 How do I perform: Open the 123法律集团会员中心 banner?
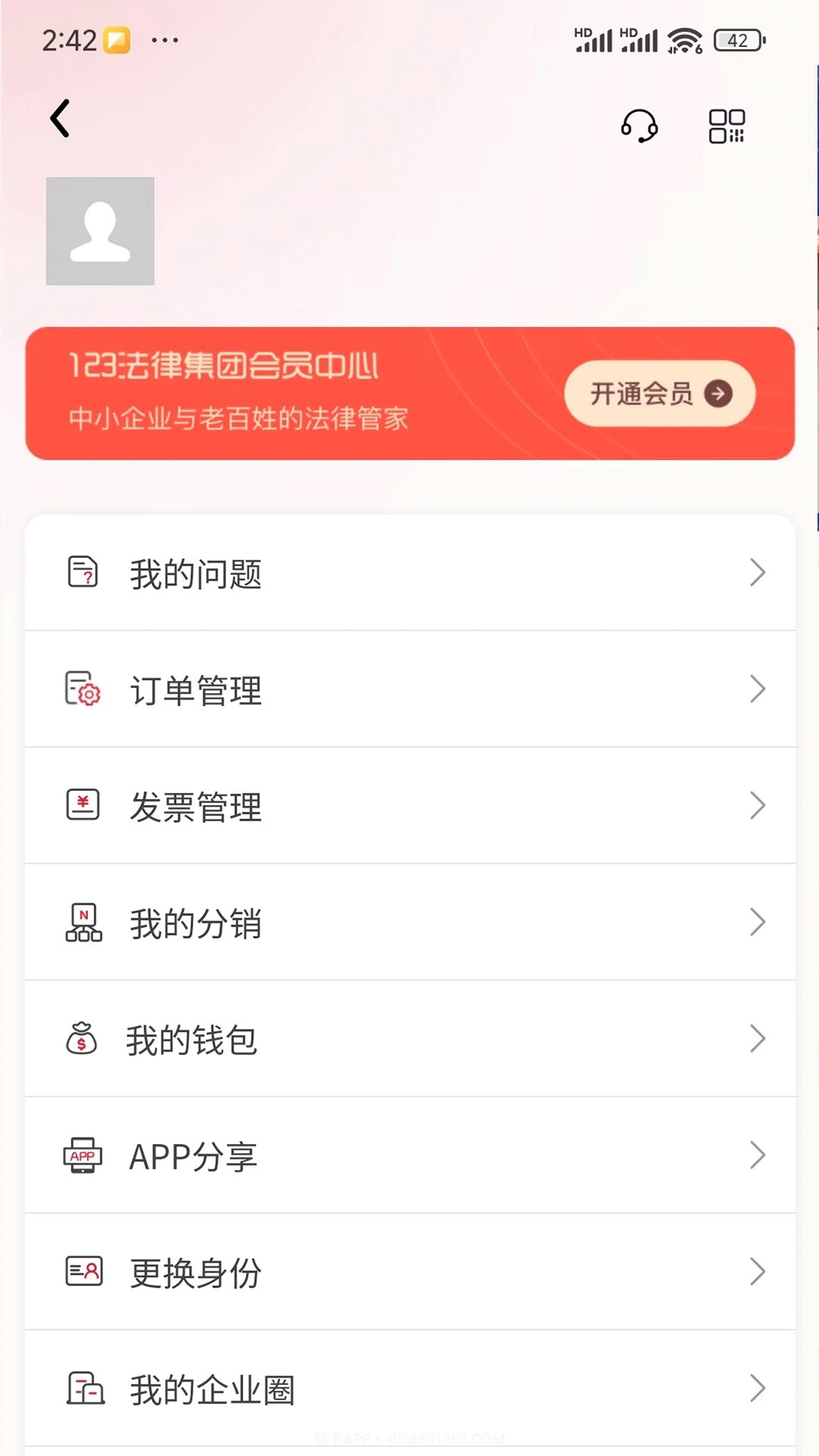pyautogui.click(x=303, y=394)
